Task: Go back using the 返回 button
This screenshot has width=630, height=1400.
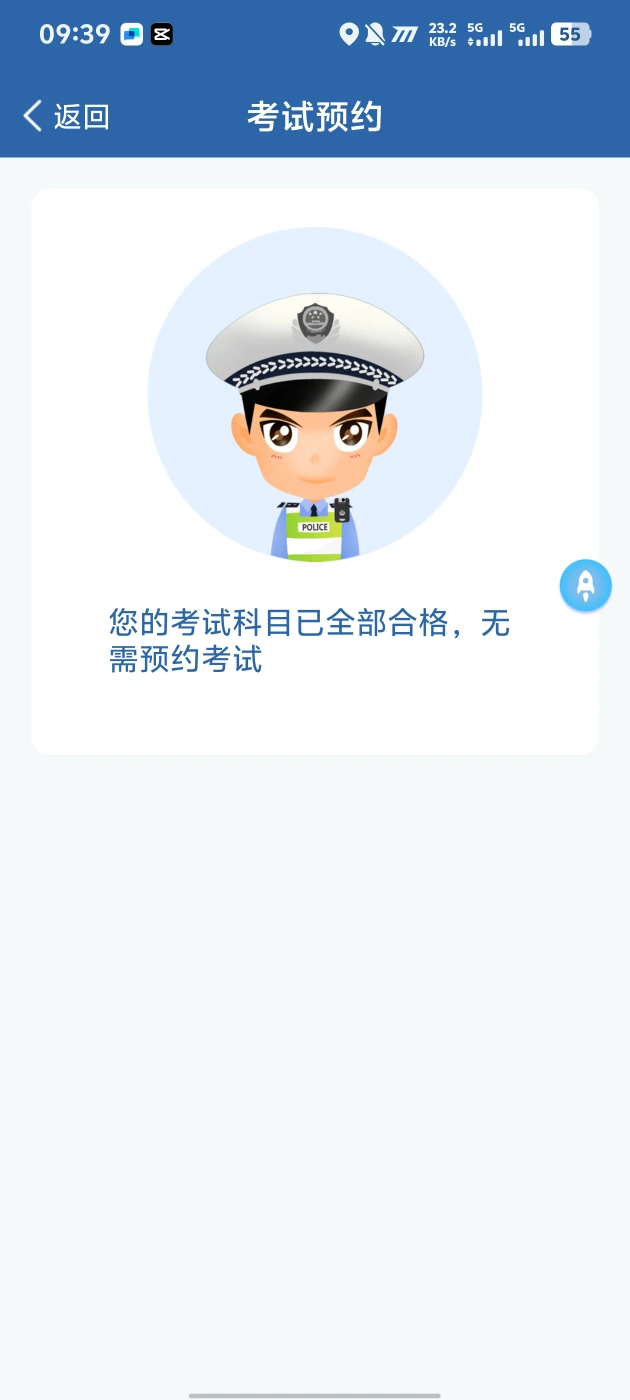Action: tap(66, 116)
